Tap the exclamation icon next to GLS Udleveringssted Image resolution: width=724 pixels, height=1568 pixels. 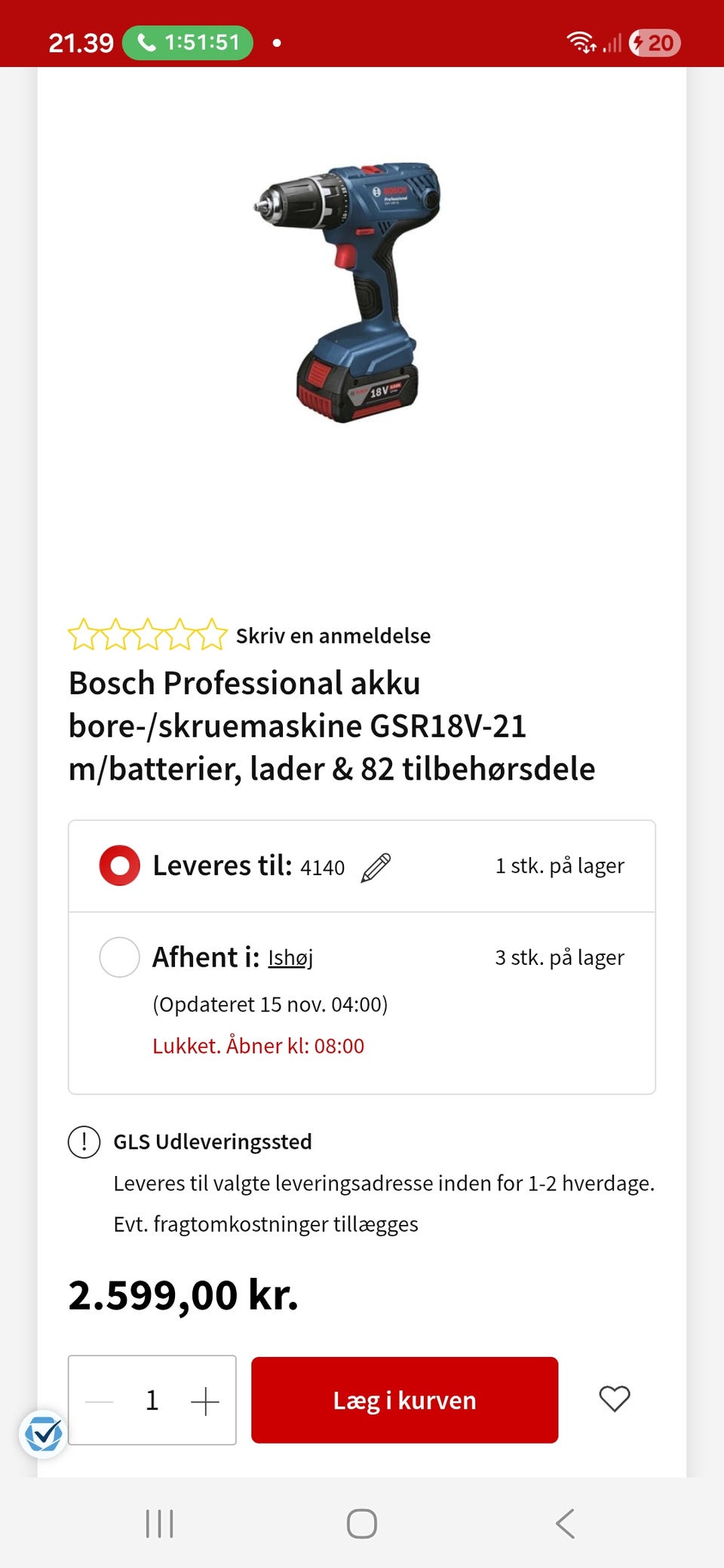pyautogui.click(x=83, y=1141)
